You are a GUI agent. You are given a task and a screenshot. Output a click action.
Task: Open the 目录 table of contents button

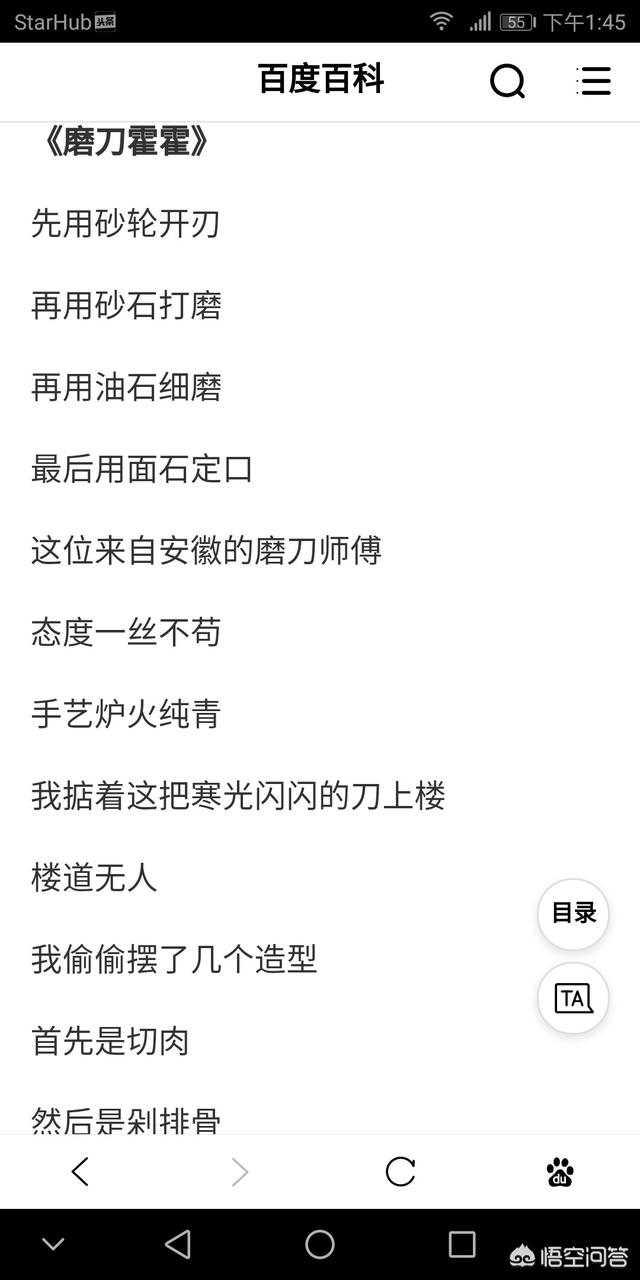pyautogui.click(x=573, y=913)
